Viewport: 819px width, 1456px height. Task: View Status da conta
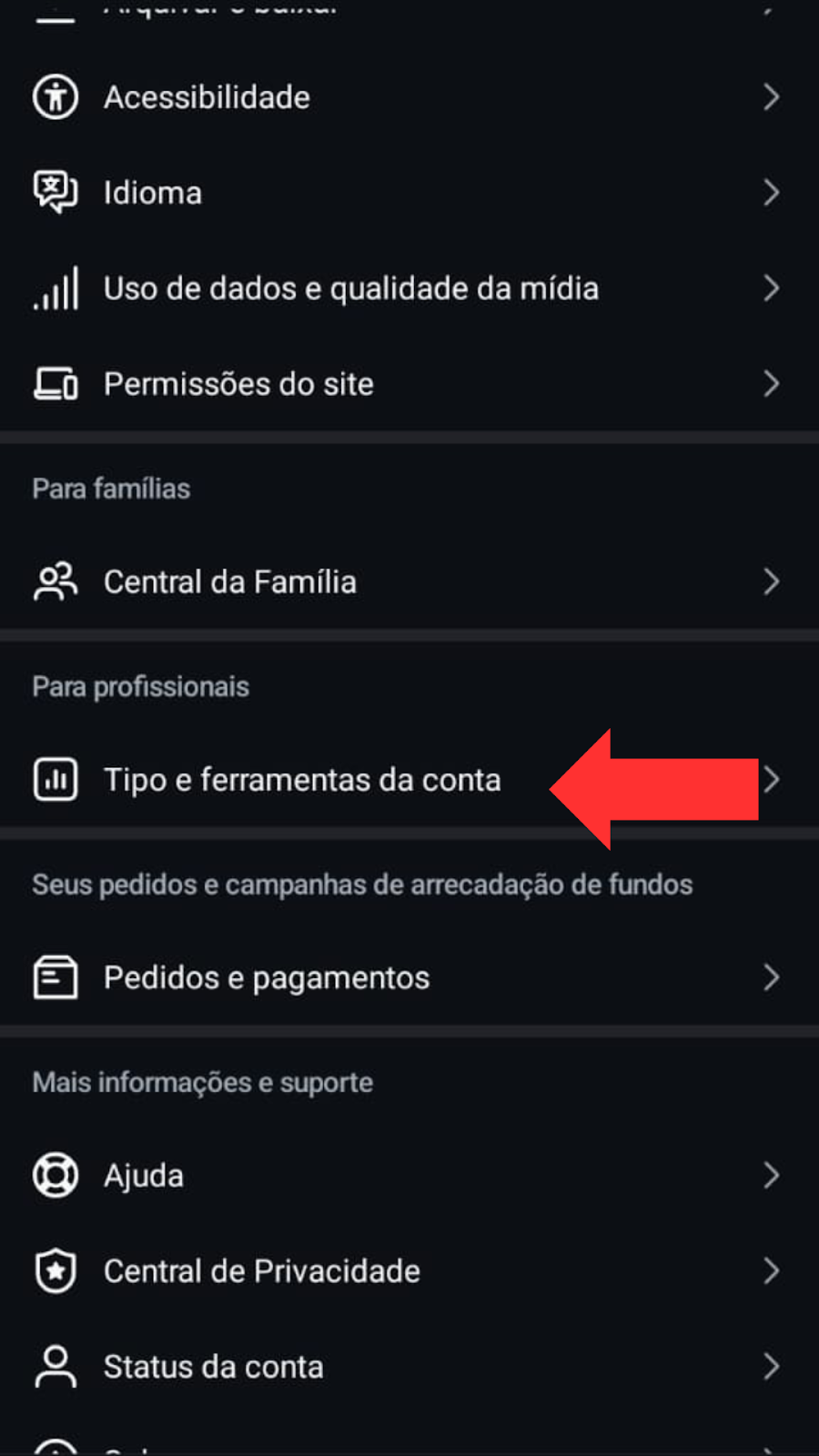[x=409, y=1366]
